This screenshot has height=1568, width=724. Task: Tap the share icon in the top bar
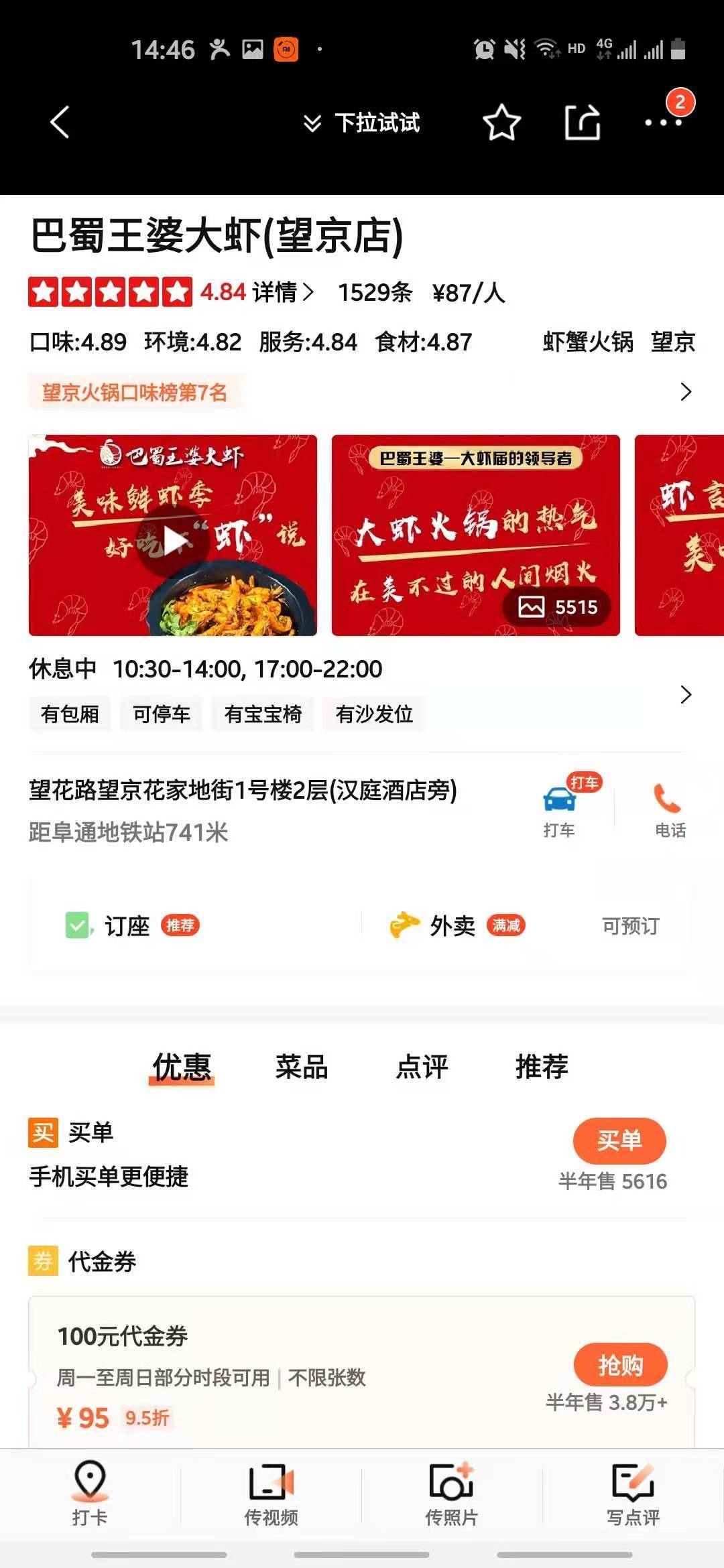pyautogui.click(x=583, y=123)
